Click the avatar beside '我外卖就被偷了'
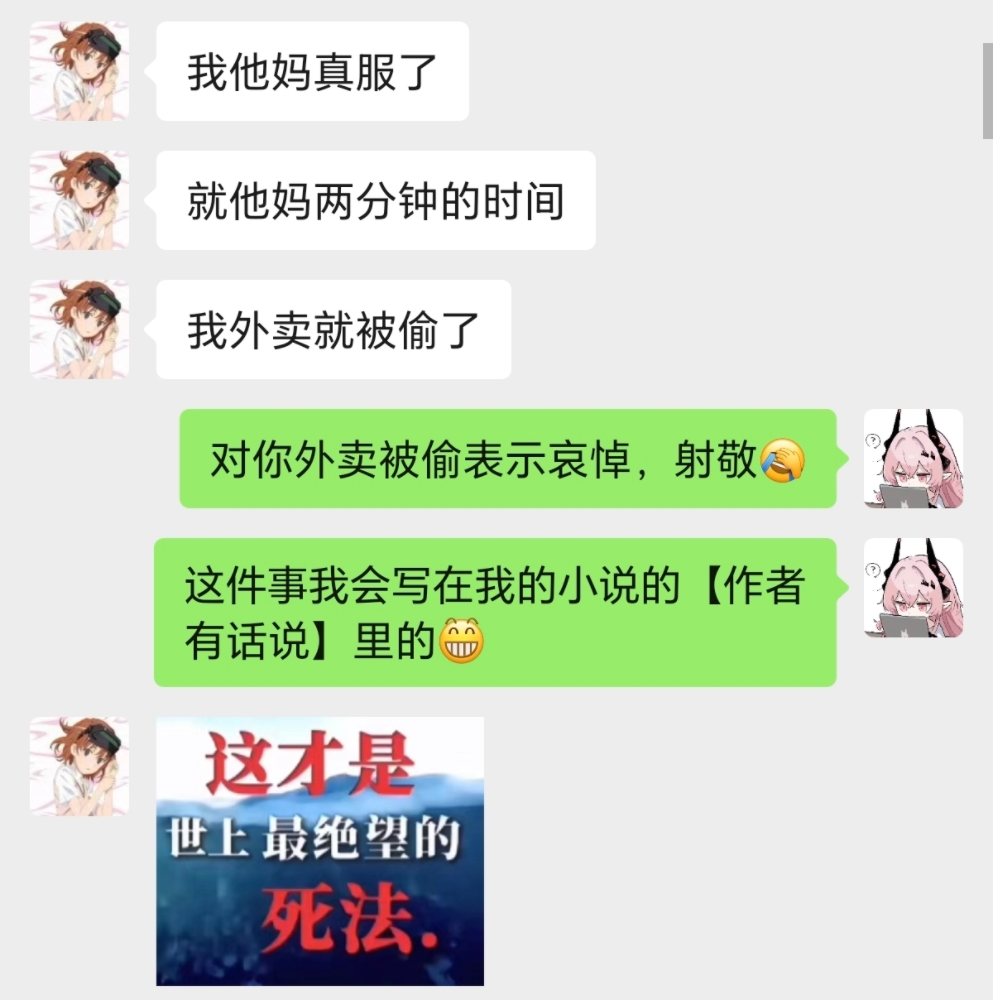 (x=78, y=330)
